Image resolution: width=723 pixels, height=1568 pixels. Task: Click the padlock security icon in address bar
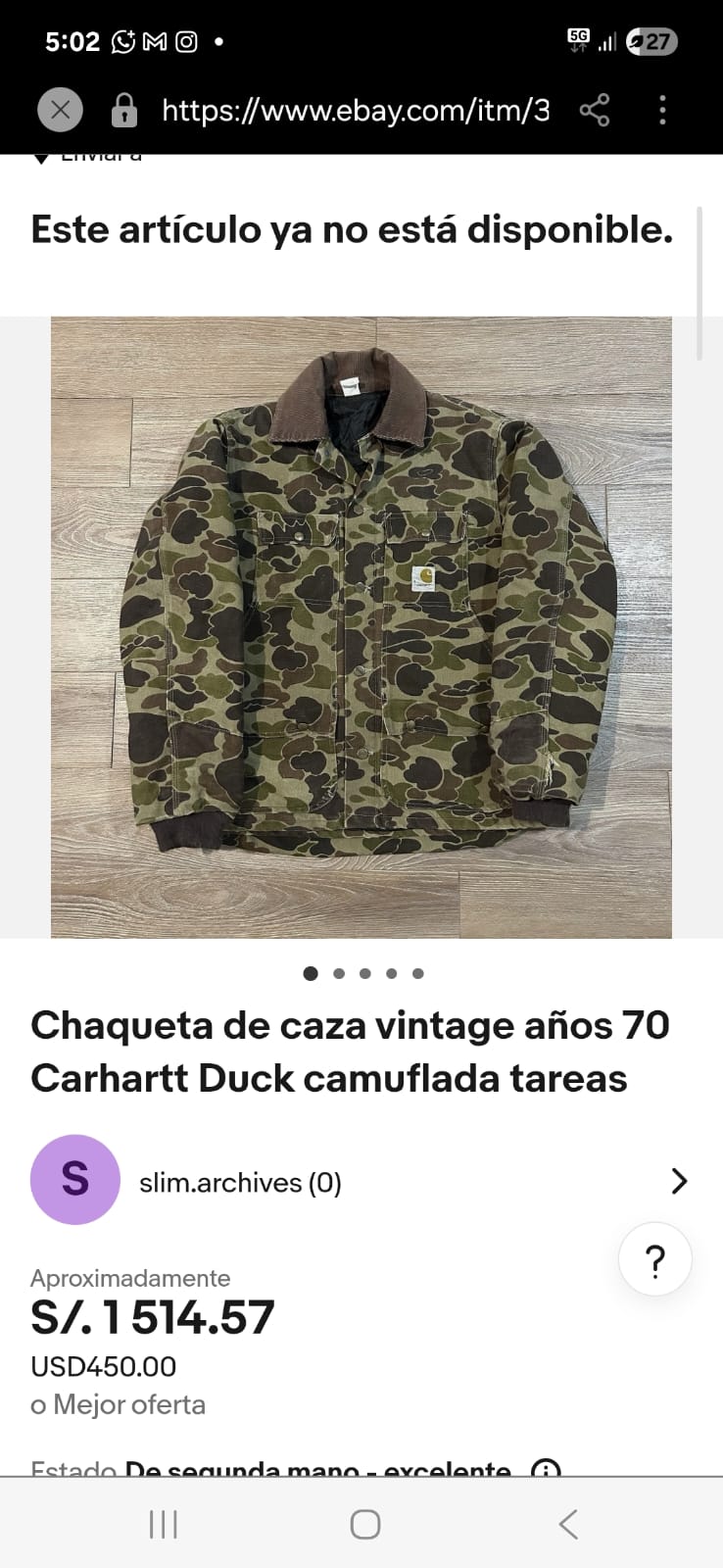click(123, 110)
